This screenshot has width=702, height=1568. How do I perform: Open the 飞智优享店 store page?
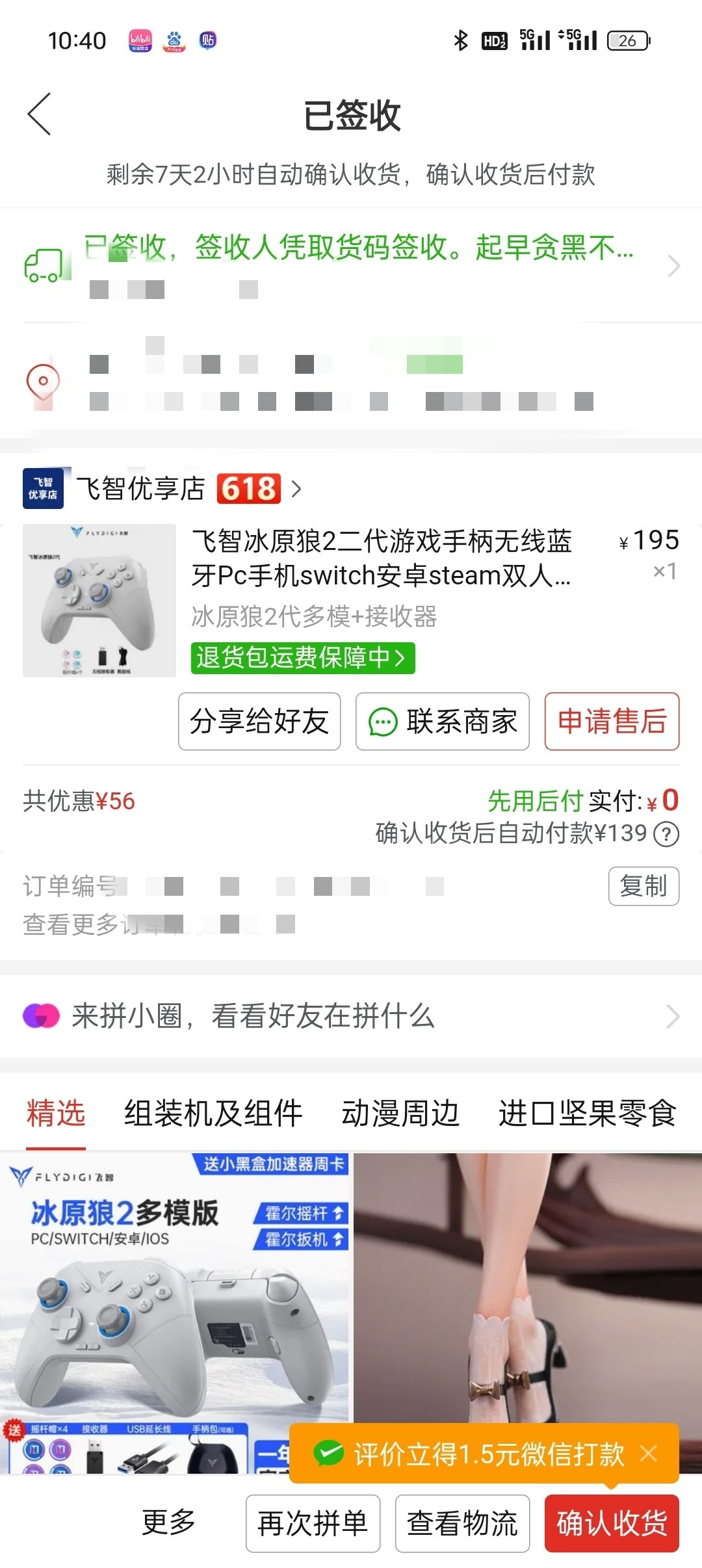(162, 488)
